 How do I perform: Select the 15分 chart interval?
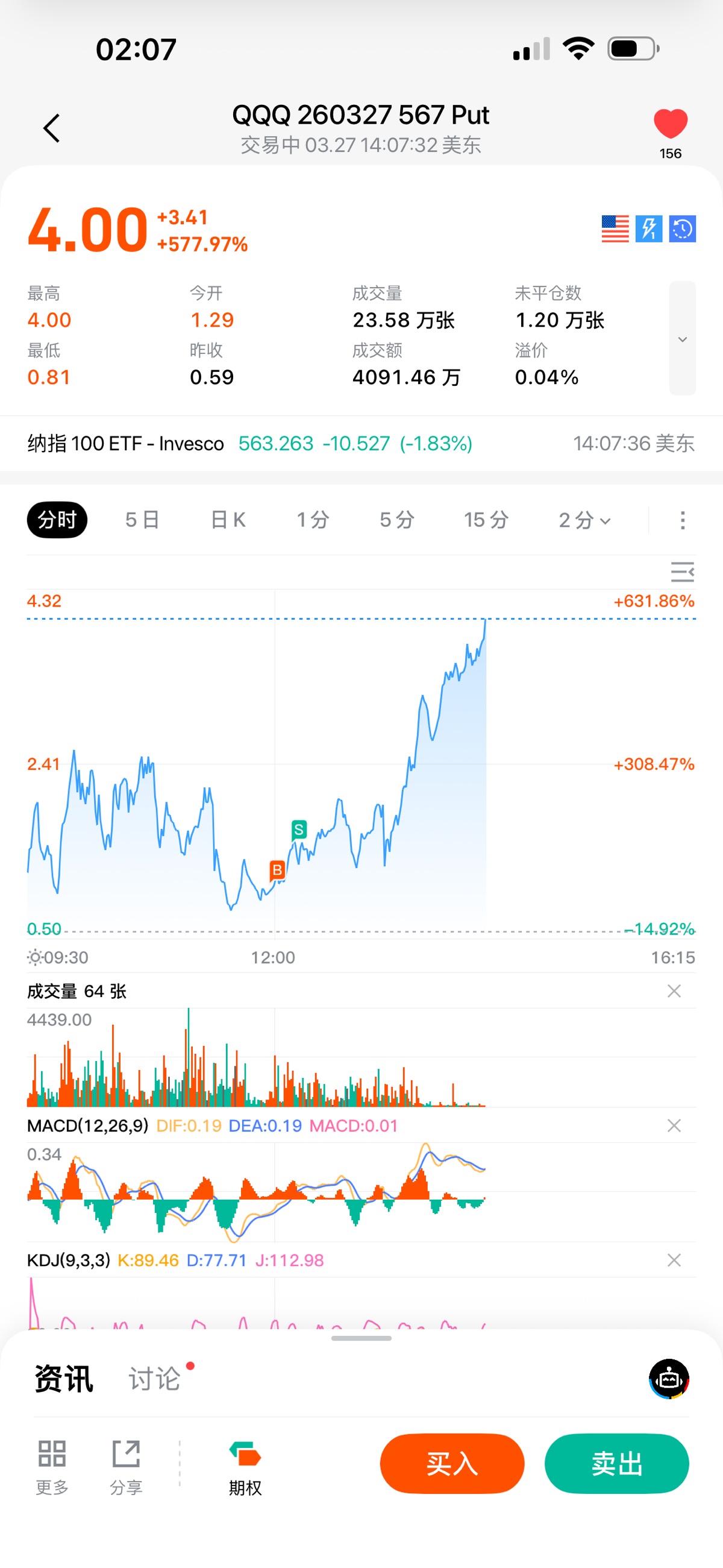coord(486,520)
